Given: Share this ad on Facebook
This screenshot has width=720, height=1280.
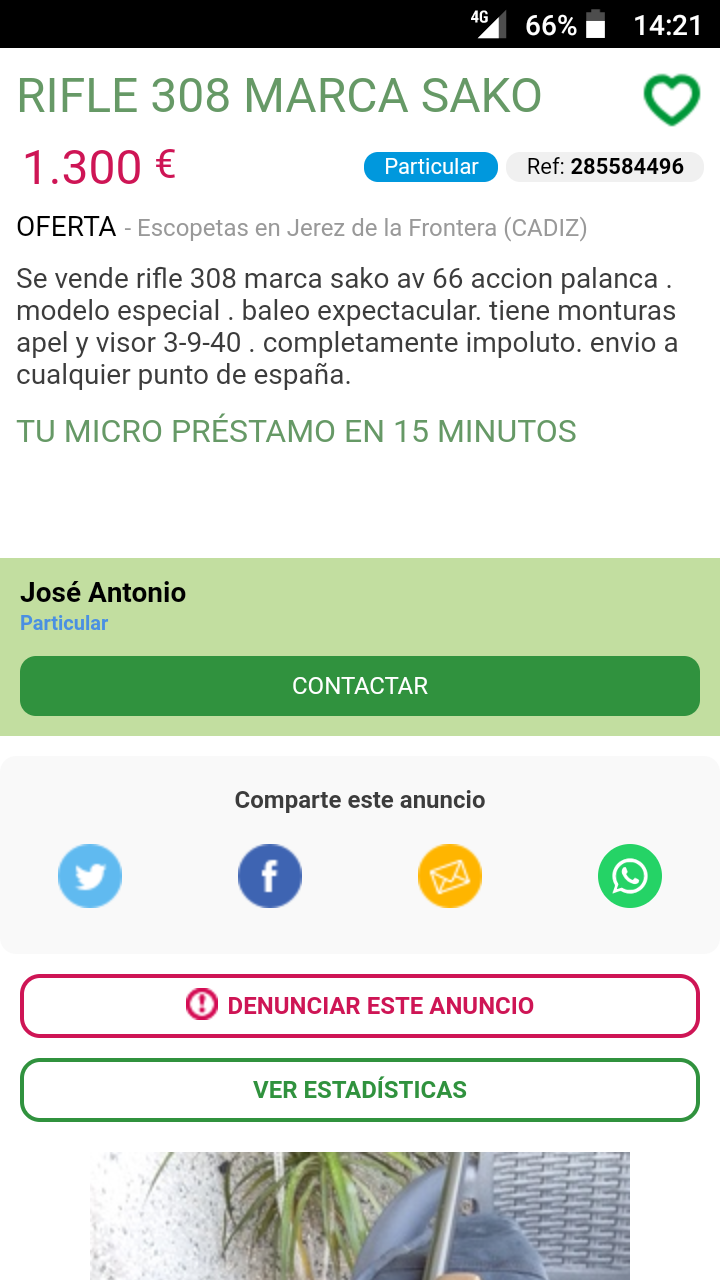Looking at the screenshot, I should point(270,876).
